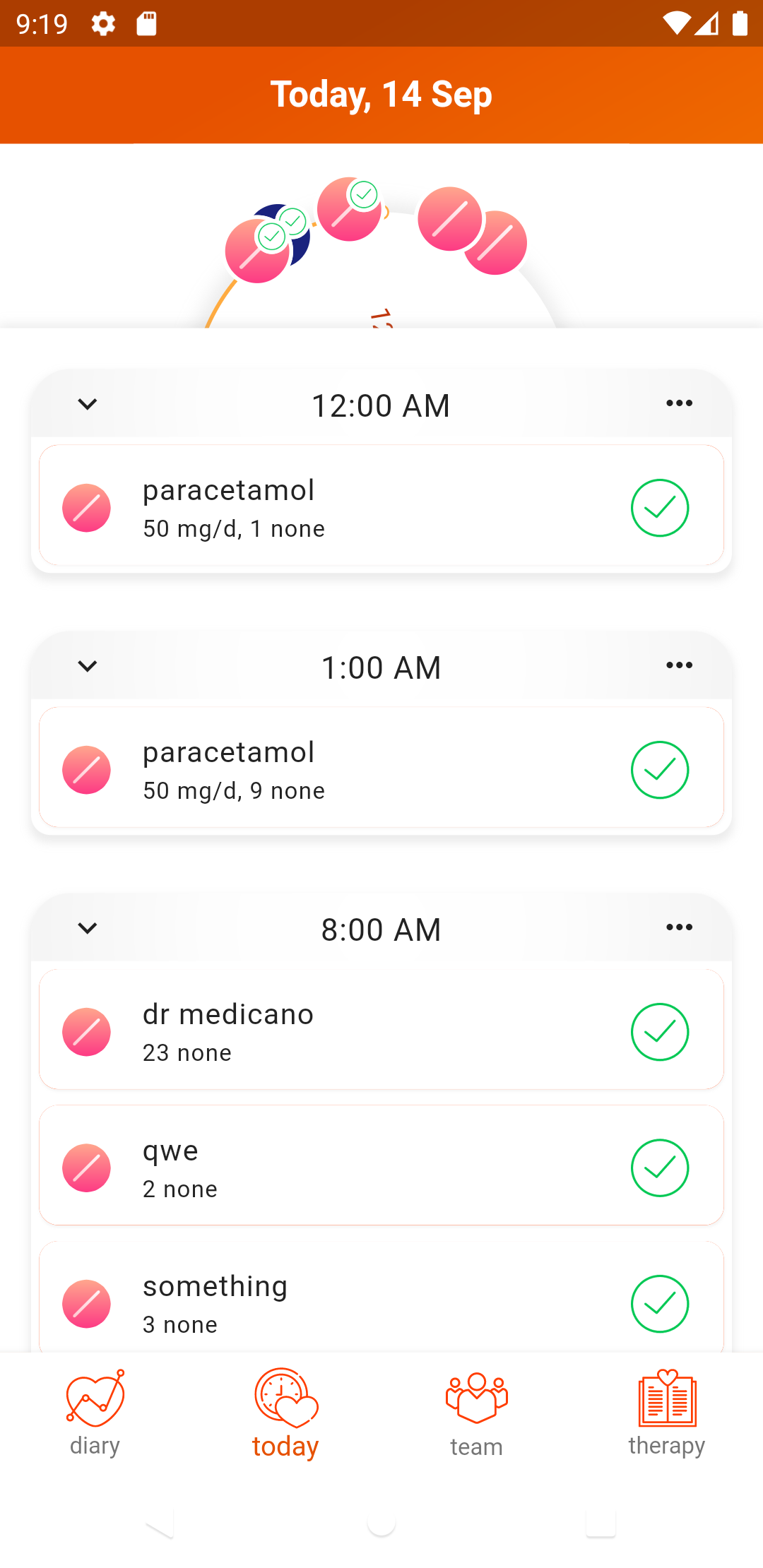Tap the pill icon next to dr medicano
This screenshot has height=1568, width=763.
coord(86,1031)
